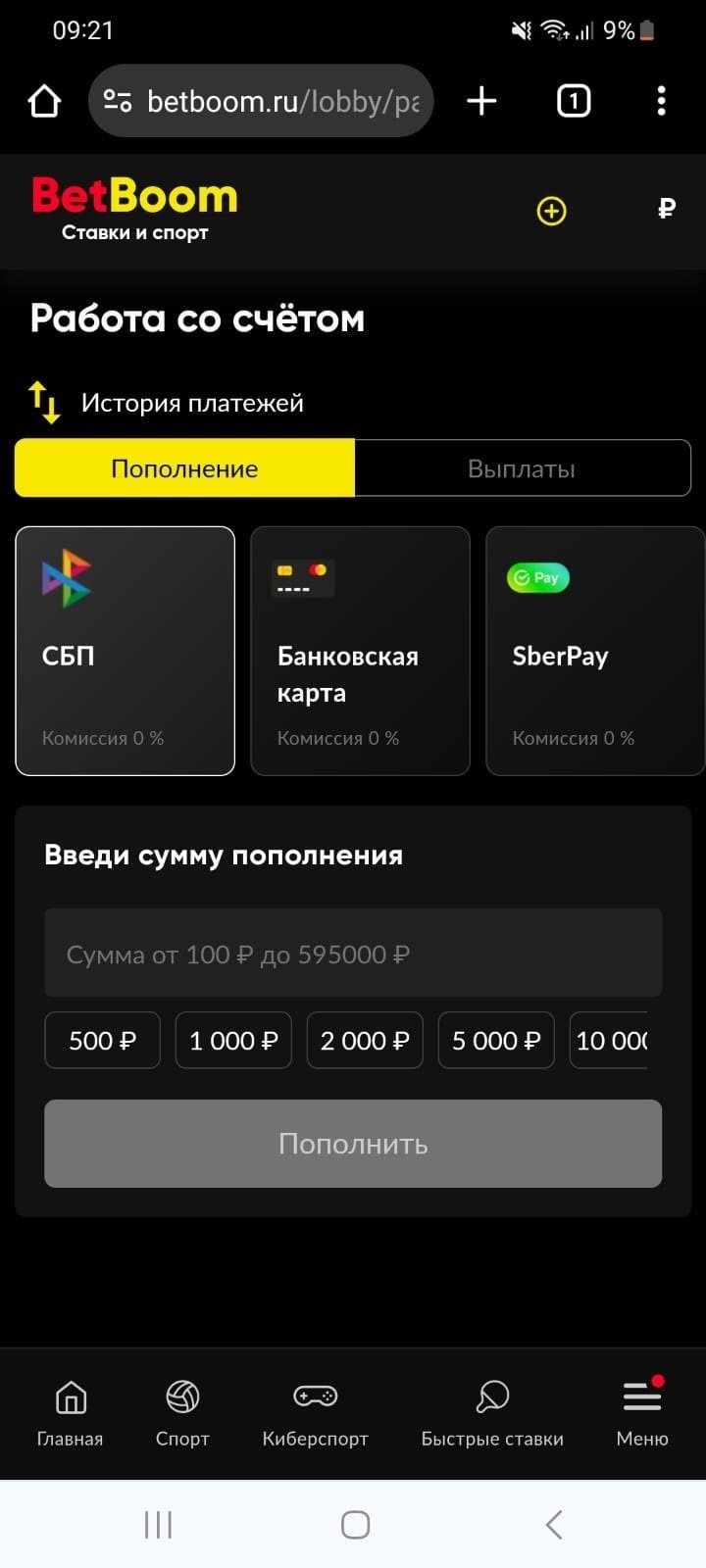Switch to the Выплаты tab
This screenshot has height=1568, width=706.
(522, 468)
